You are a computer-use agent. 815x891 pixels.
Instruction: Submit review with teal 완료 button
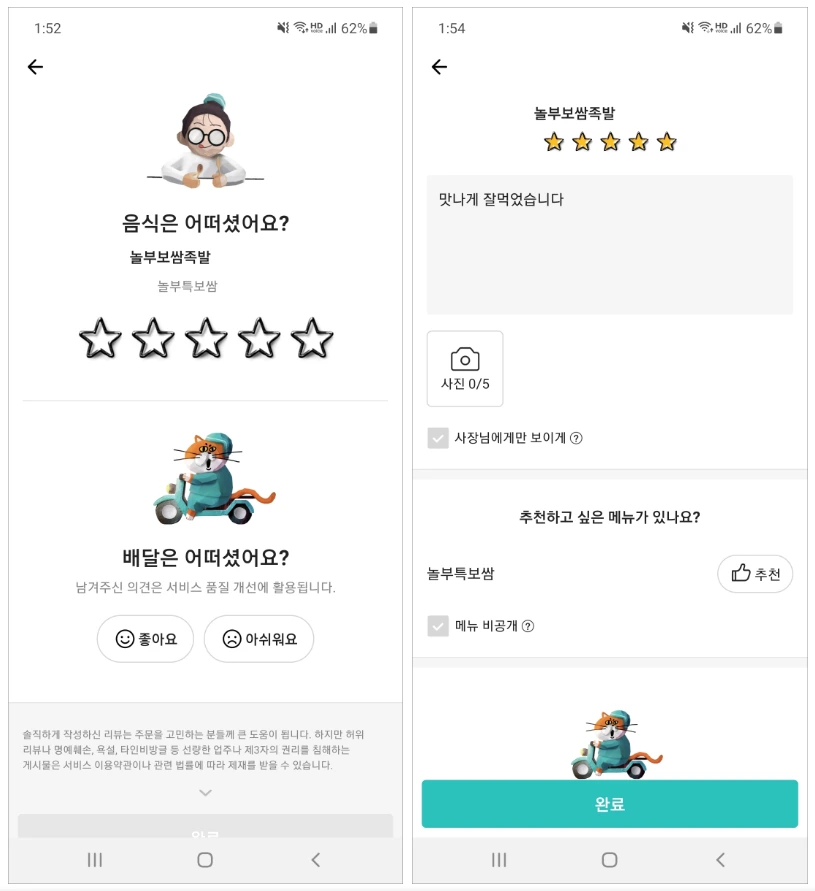[x=610, y=804]
